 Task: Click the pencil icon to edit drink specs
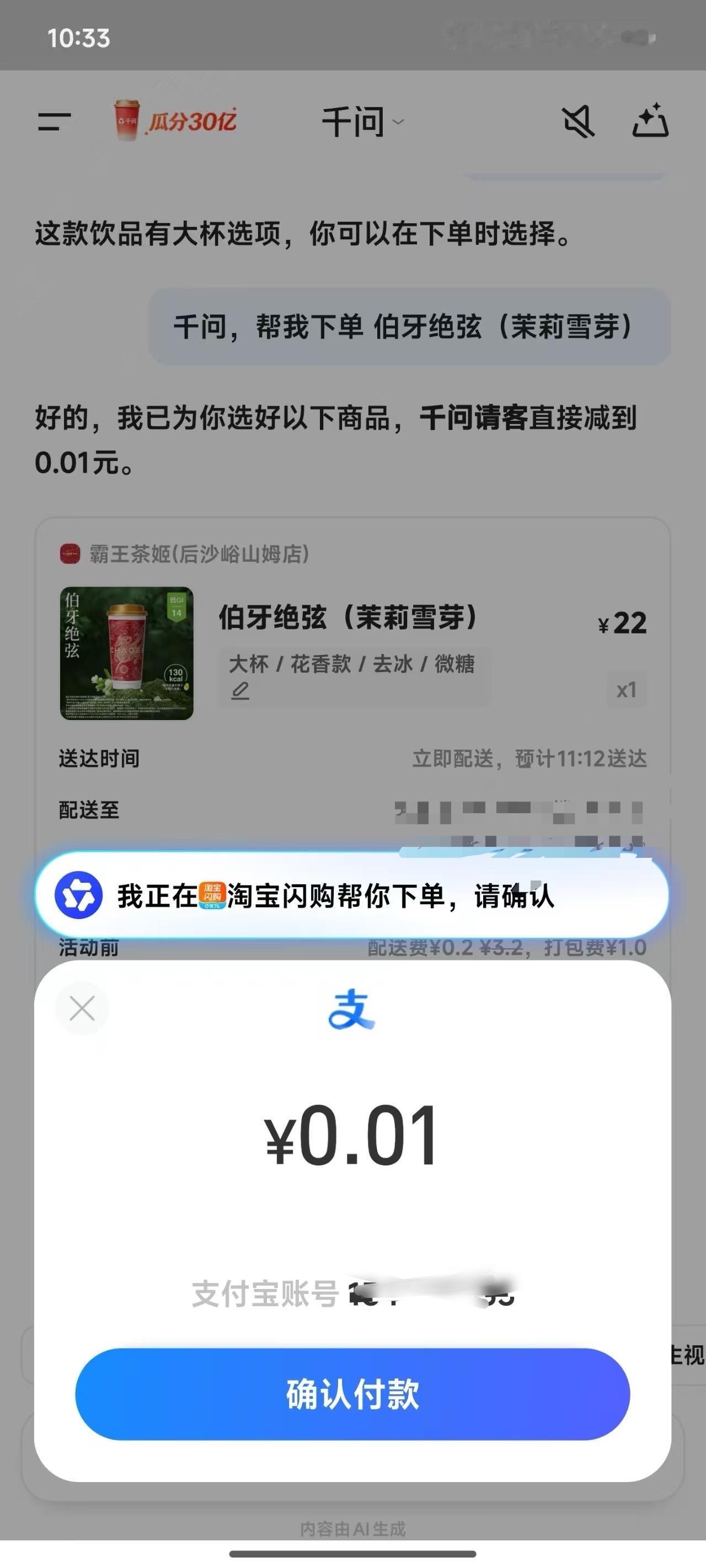pyautogui.click(x=239, y=691)
